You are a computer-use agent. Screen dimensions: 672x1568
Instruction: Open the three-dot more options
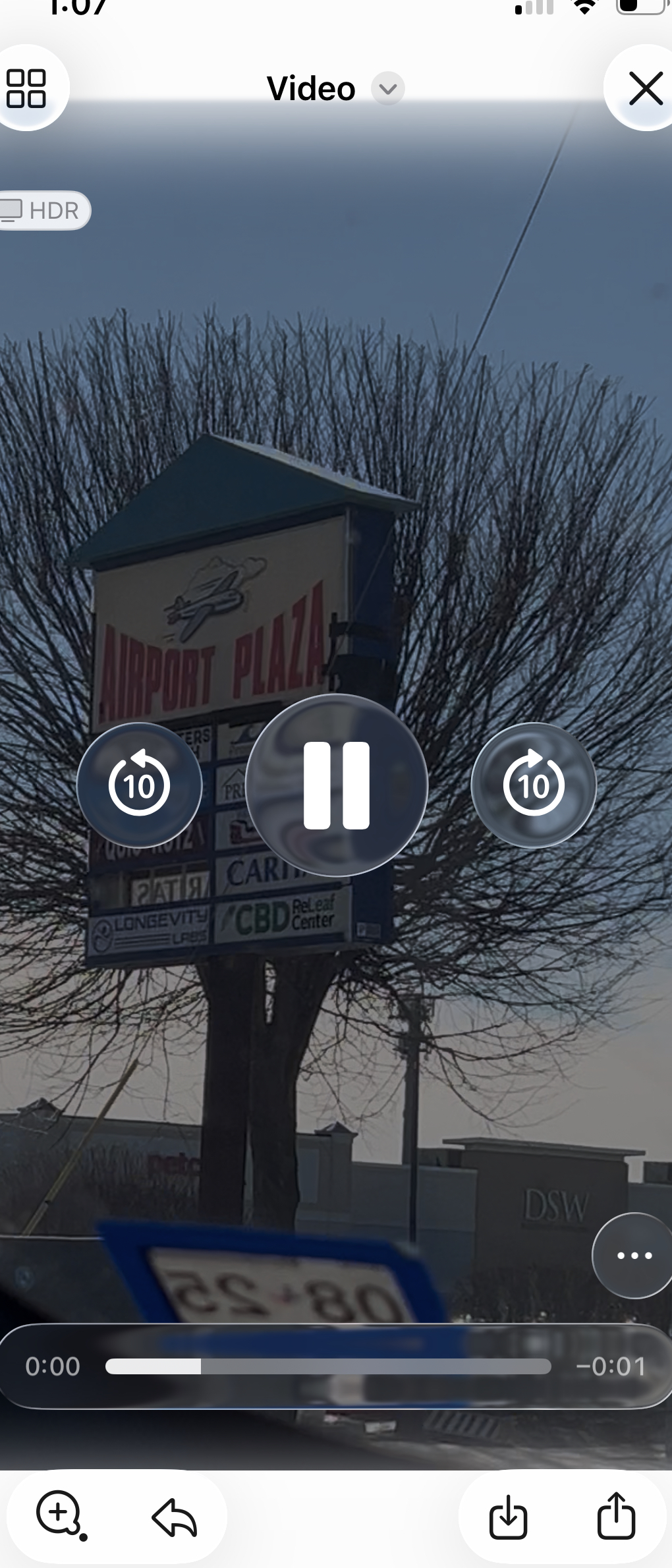[x=634, y=1255]
